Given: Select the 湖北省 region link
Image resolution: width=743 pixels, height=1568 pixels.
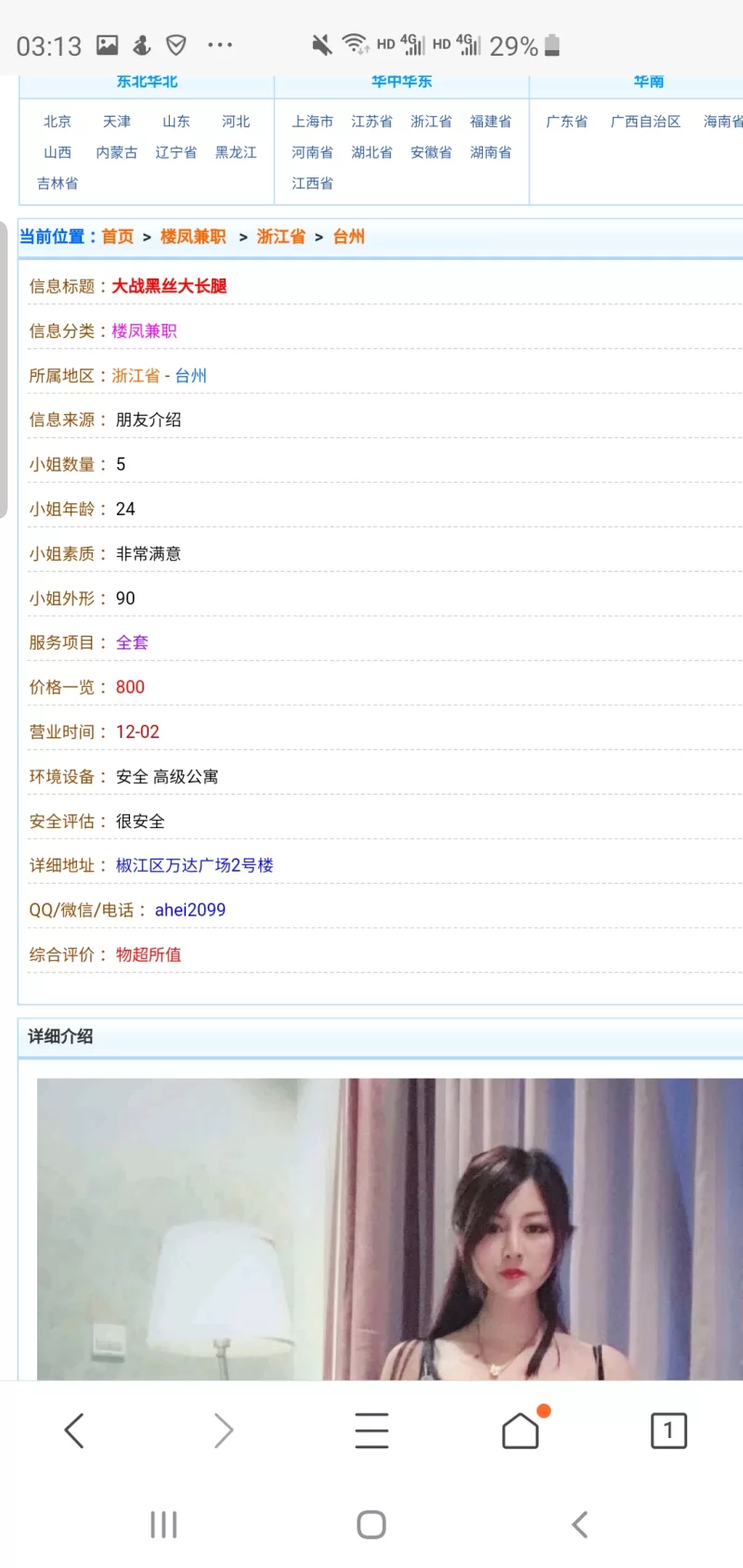Looking at the screenshot, I should point(371,152).
